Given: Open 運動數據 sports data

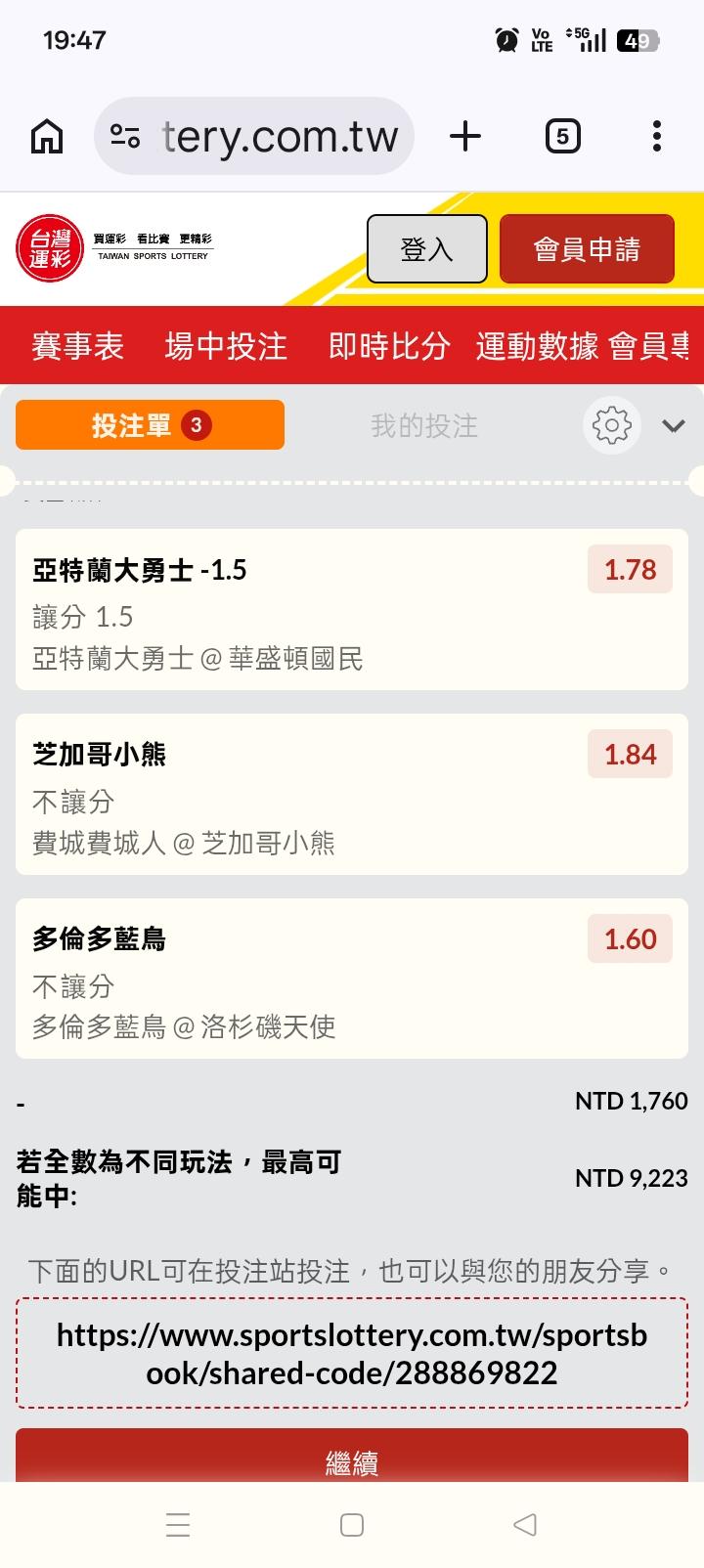Looking at the screenshot, I should click(x=537, y=346).
